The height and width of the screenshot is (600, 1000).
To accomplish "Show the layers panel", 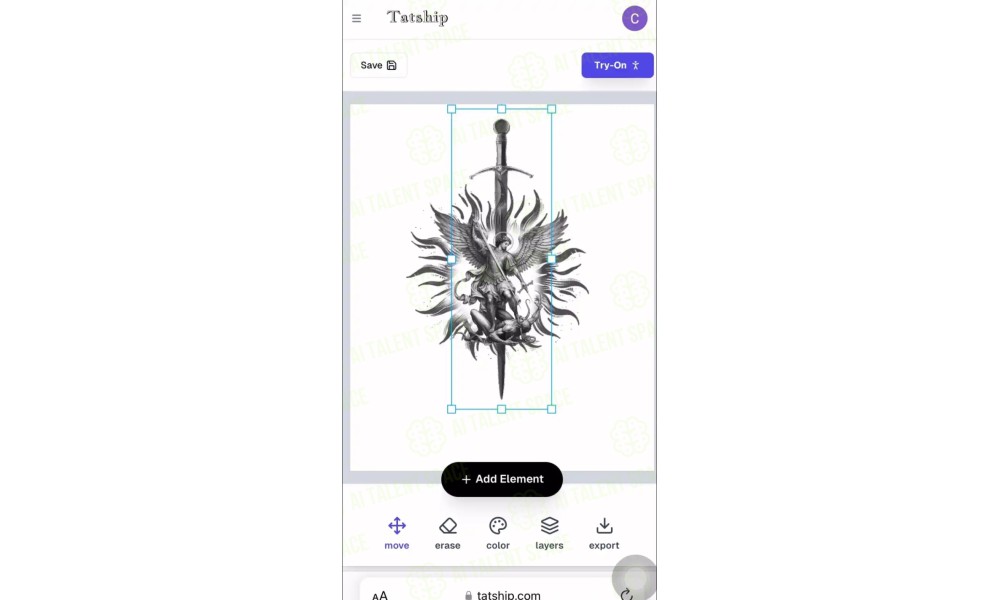I will [x=549, y=532].
